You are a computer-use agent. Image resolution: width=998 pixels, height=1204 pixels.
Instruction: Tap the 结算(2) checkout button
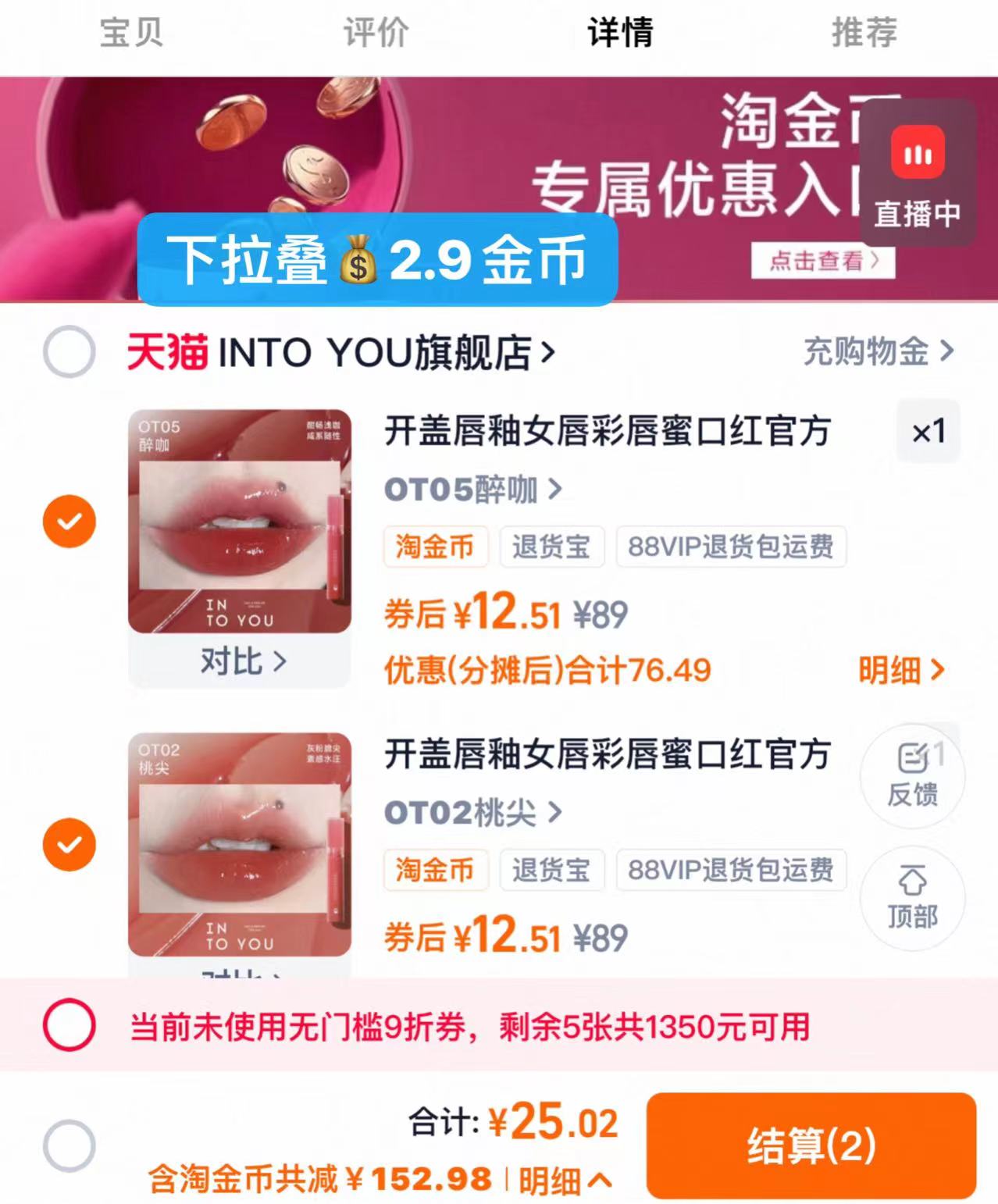(810, 1146)
